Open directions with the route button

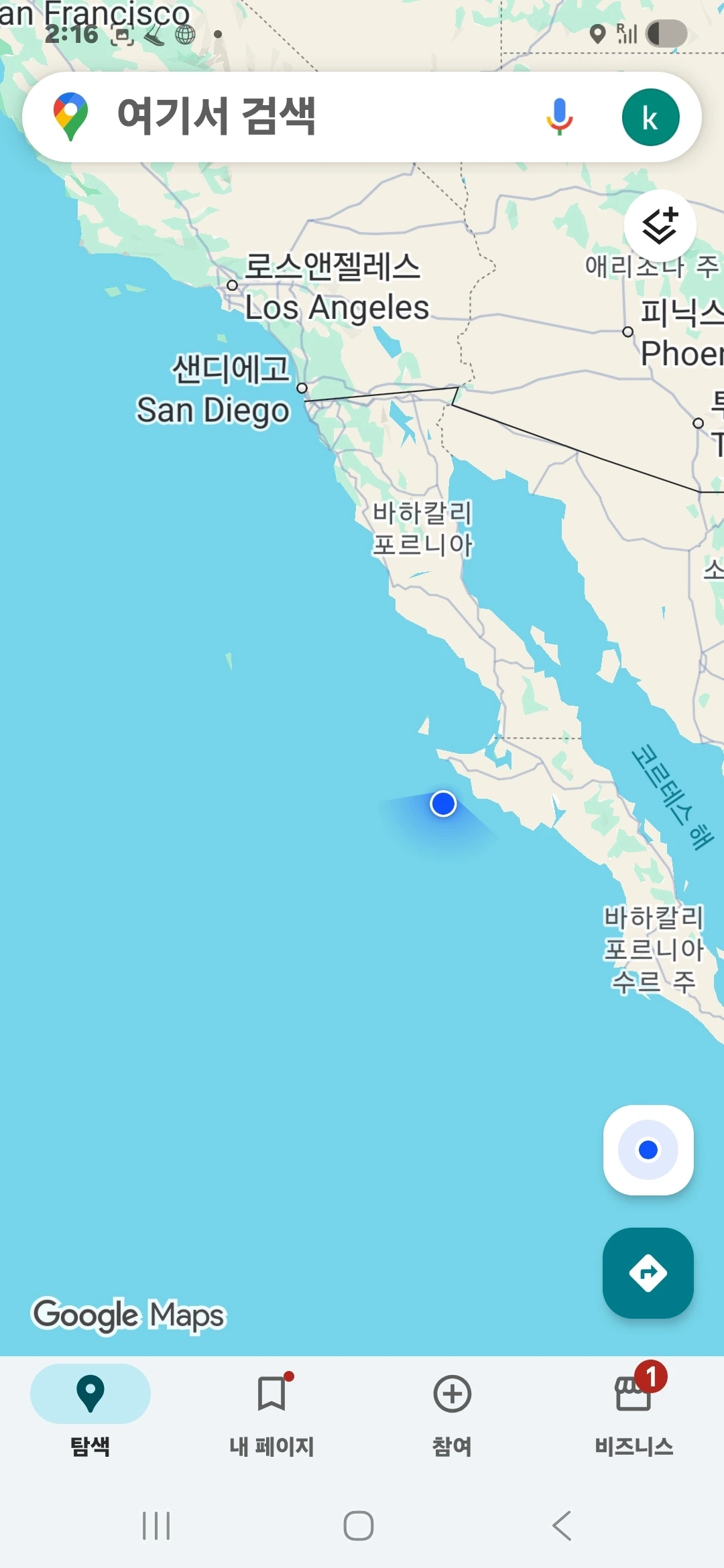pos(648,1272)
